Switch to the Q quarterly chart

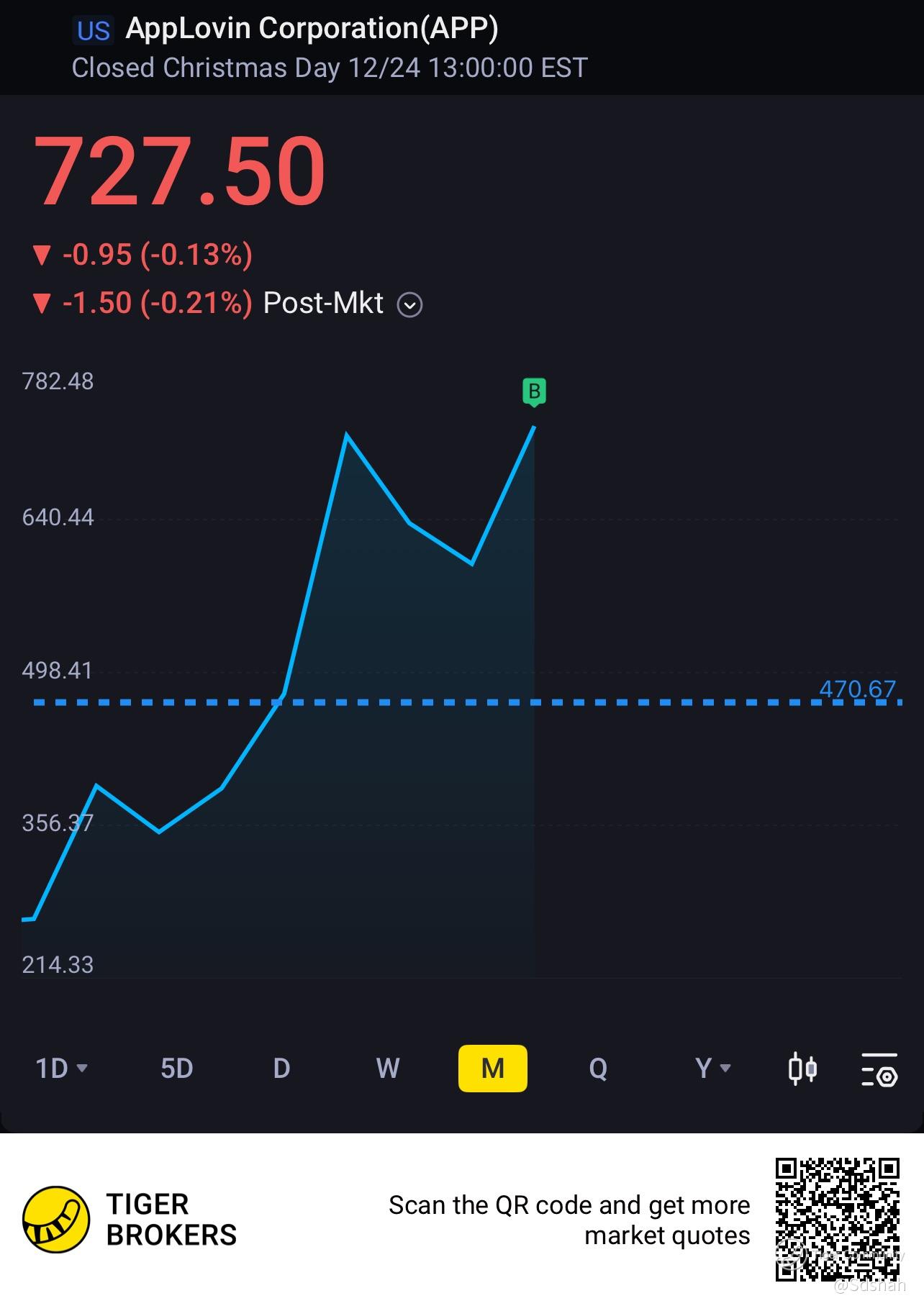(598, 1069)
